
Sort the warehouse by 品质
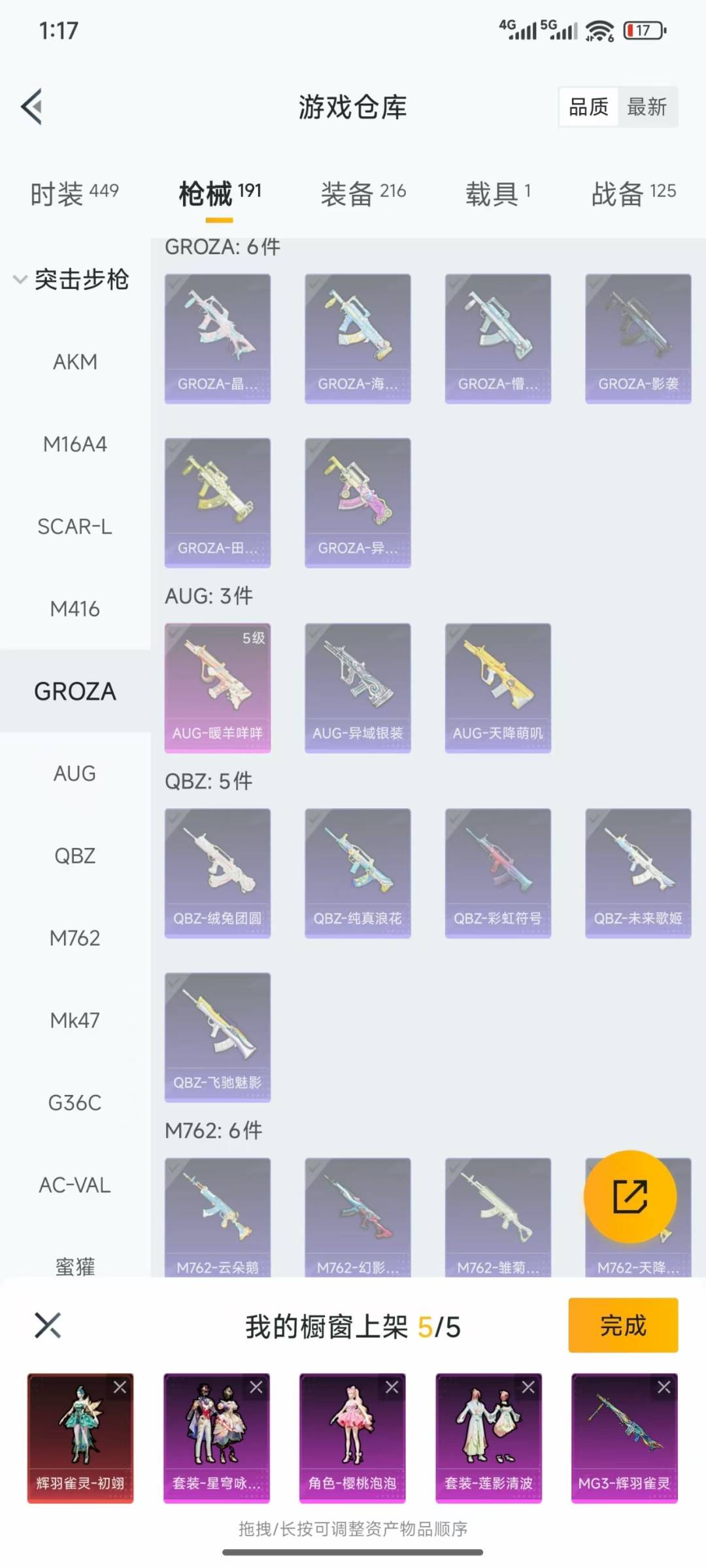tap(588, 107)
